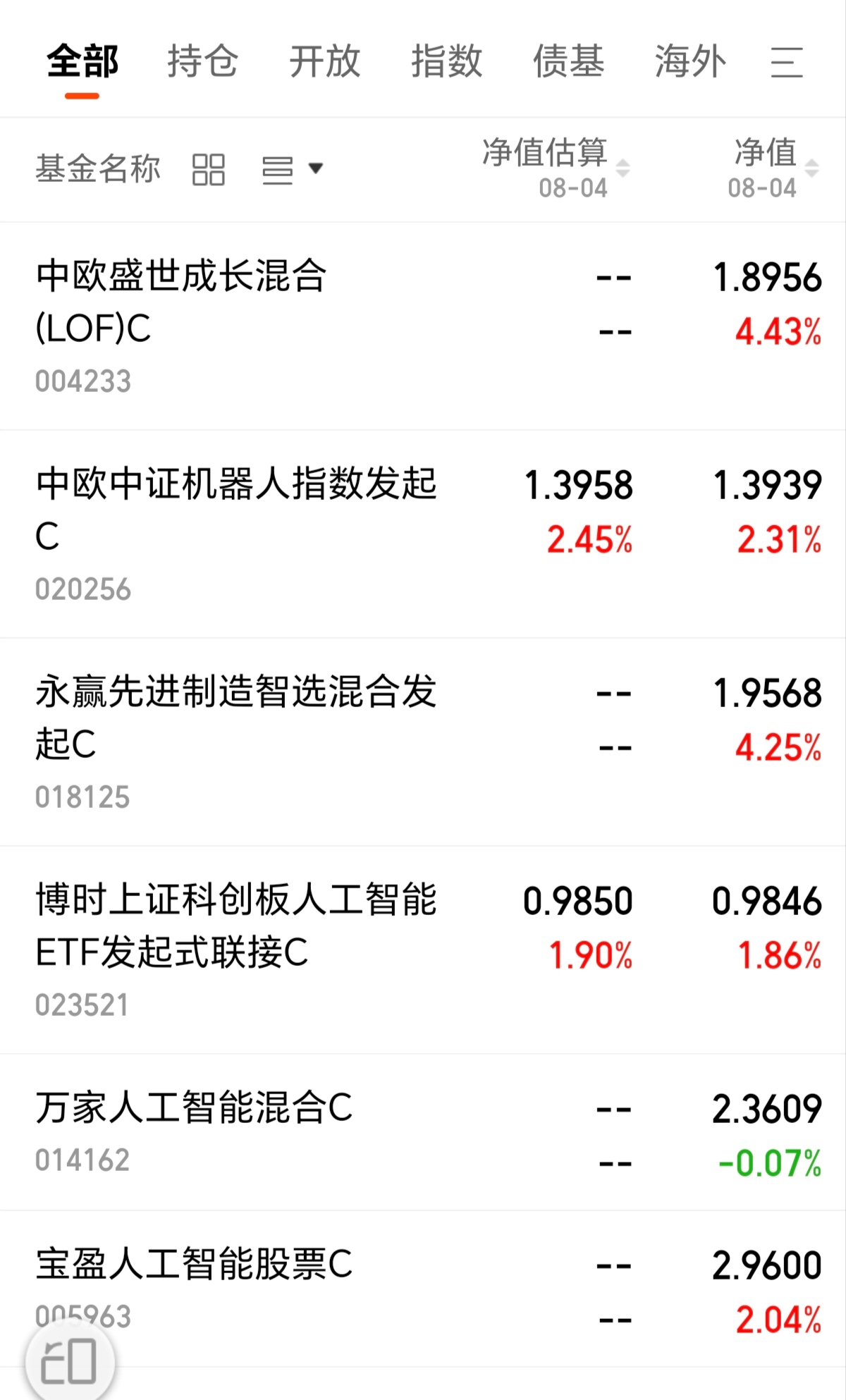Open the three-line tab menu icon
This screenshot has width=846, height=1400.
coord(787,62)
